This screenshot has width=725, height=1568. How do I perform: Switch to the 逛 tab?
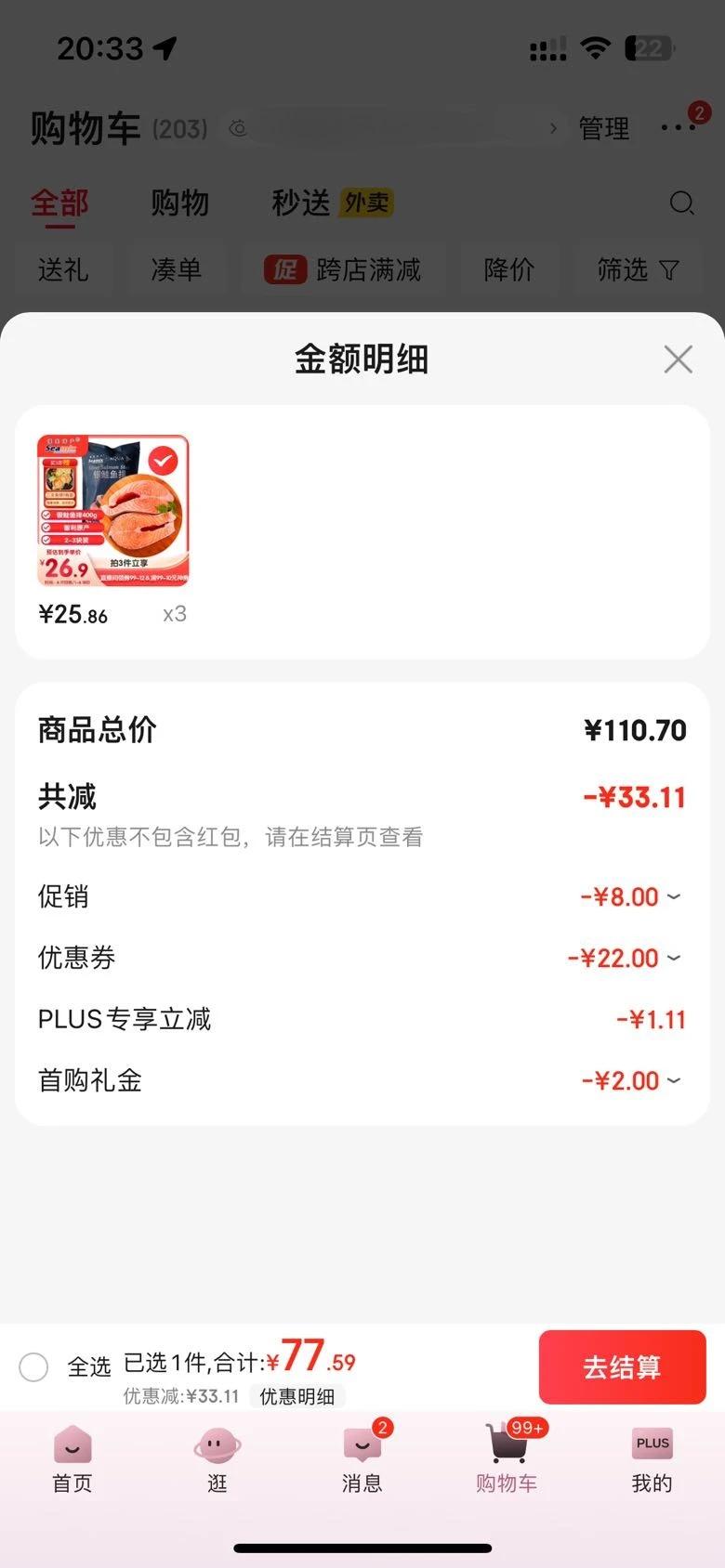tap(217, 1459)
